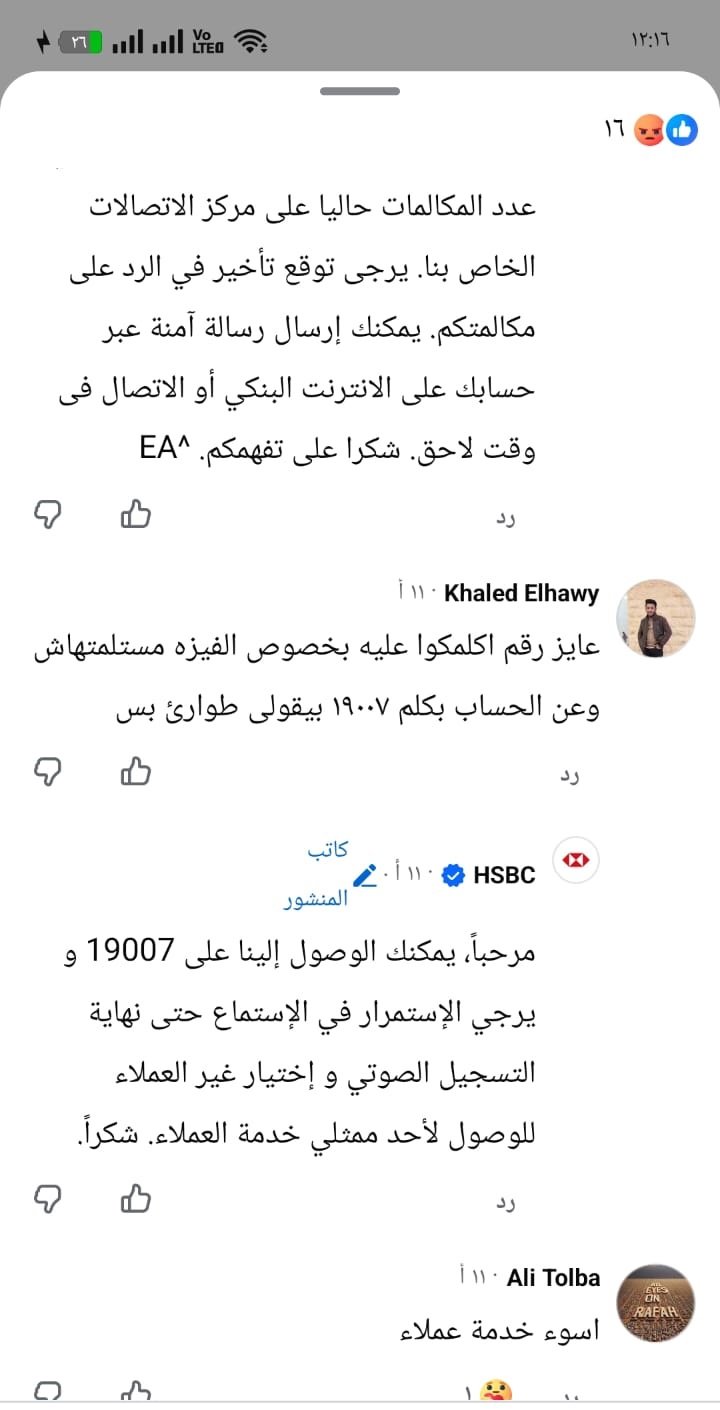Open Khaled Elhawy's name link
The height and width of the screenshot is (1410, 720).
[x=521, y=593]
